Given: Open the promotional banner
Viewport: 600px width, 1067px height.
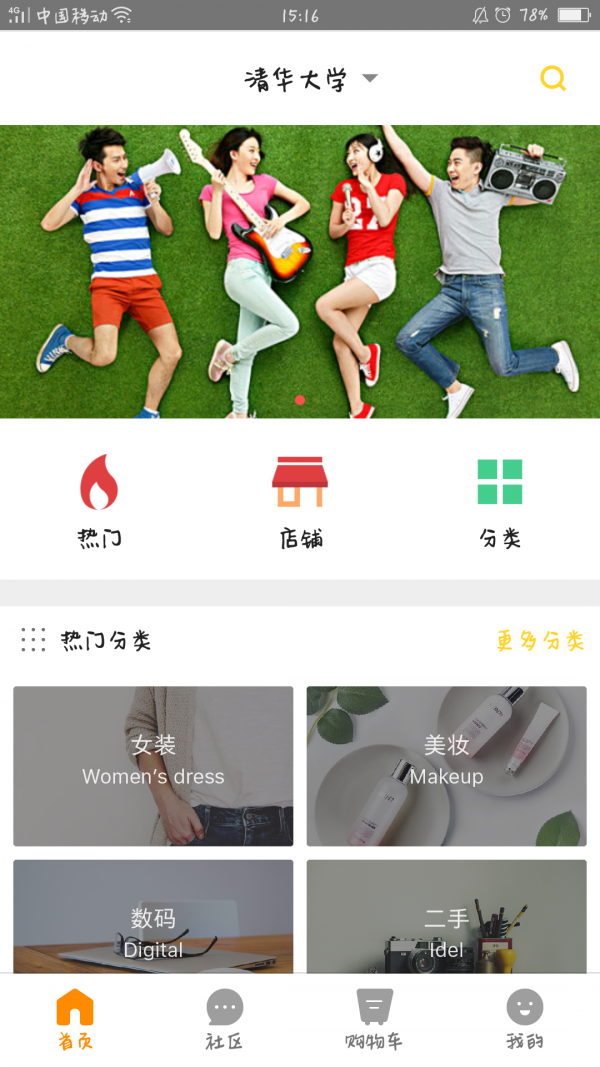Looking at the screenshot, I should point(300,271).
